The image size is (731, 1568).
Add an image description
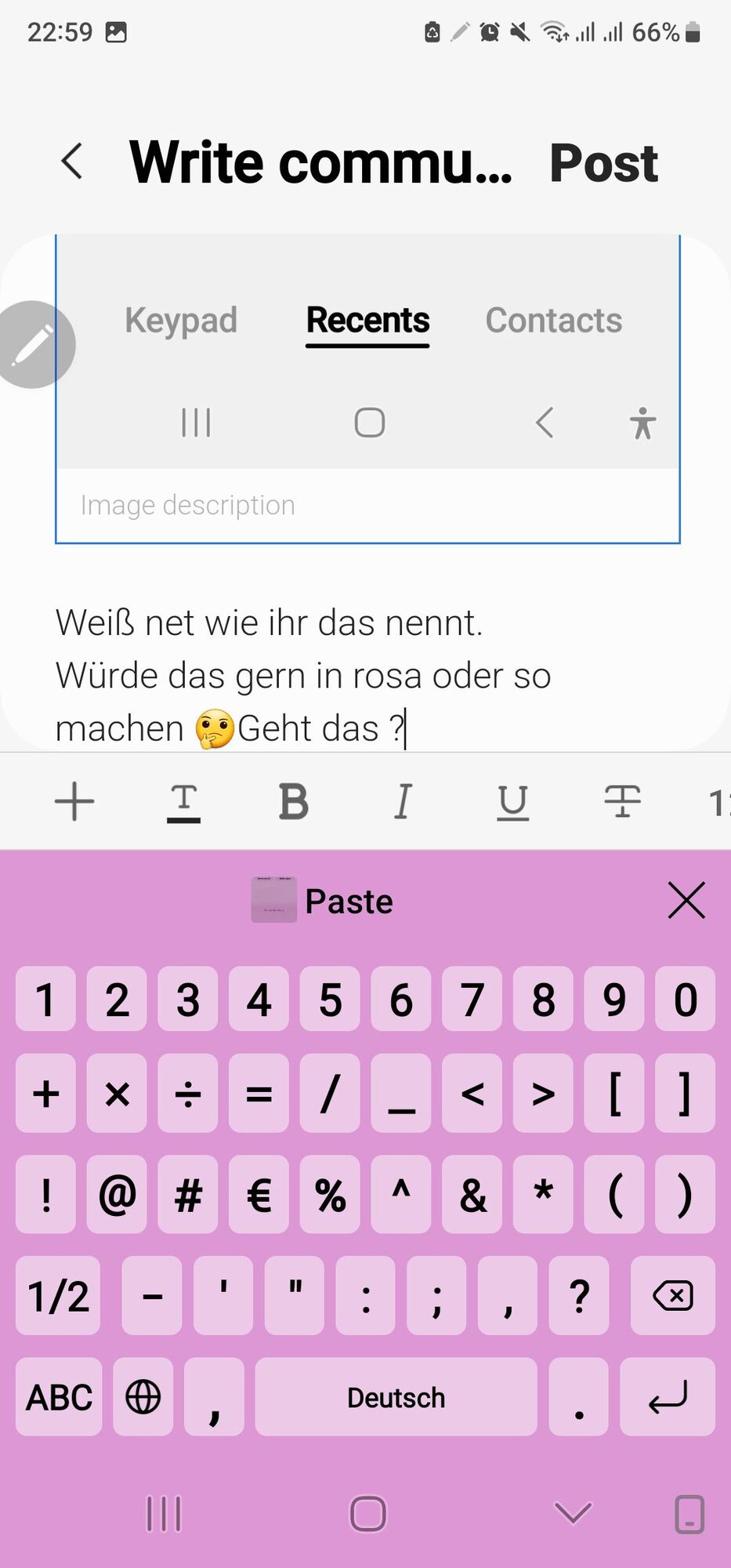tap(367, 506)
